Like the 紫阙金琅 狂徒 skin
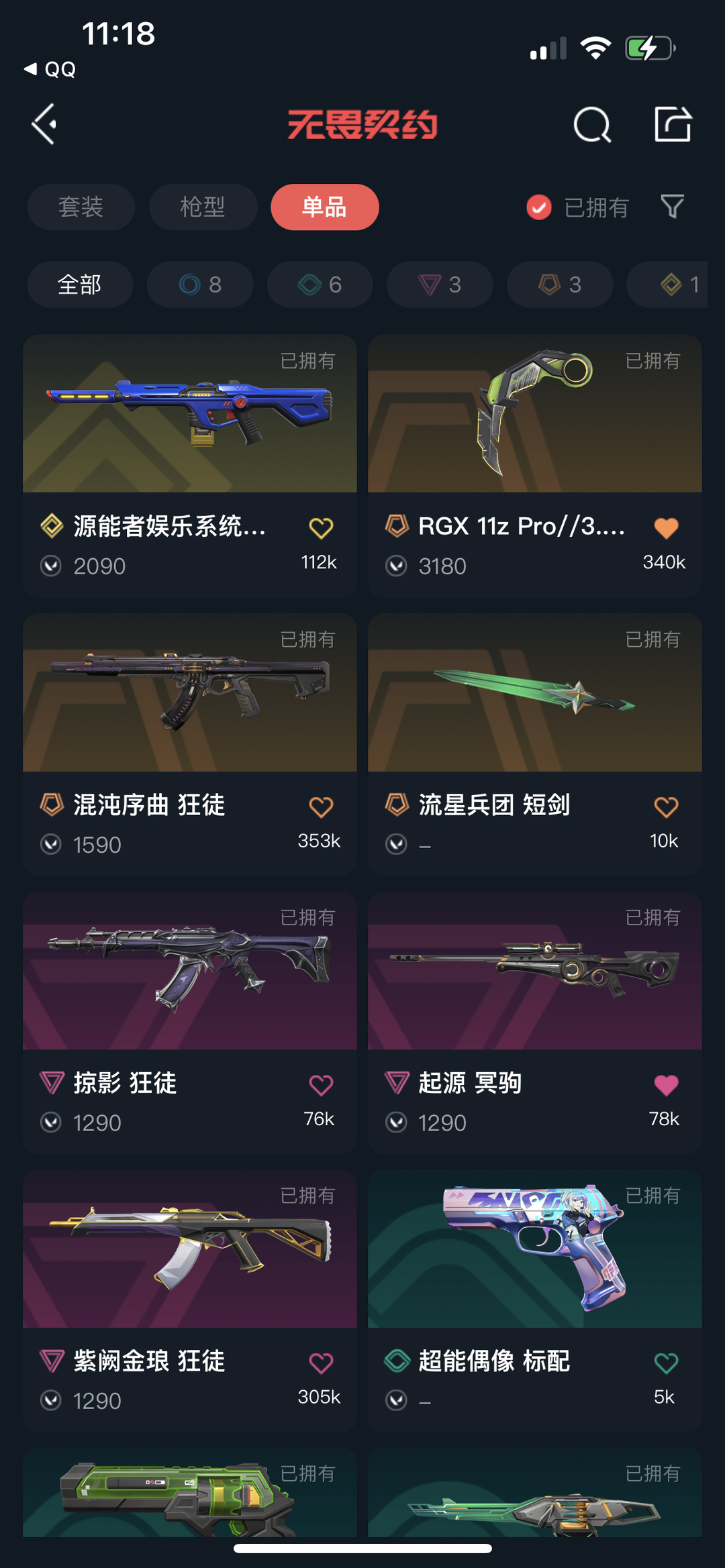Screen dimensions: 725x1568 [321, 1363]
